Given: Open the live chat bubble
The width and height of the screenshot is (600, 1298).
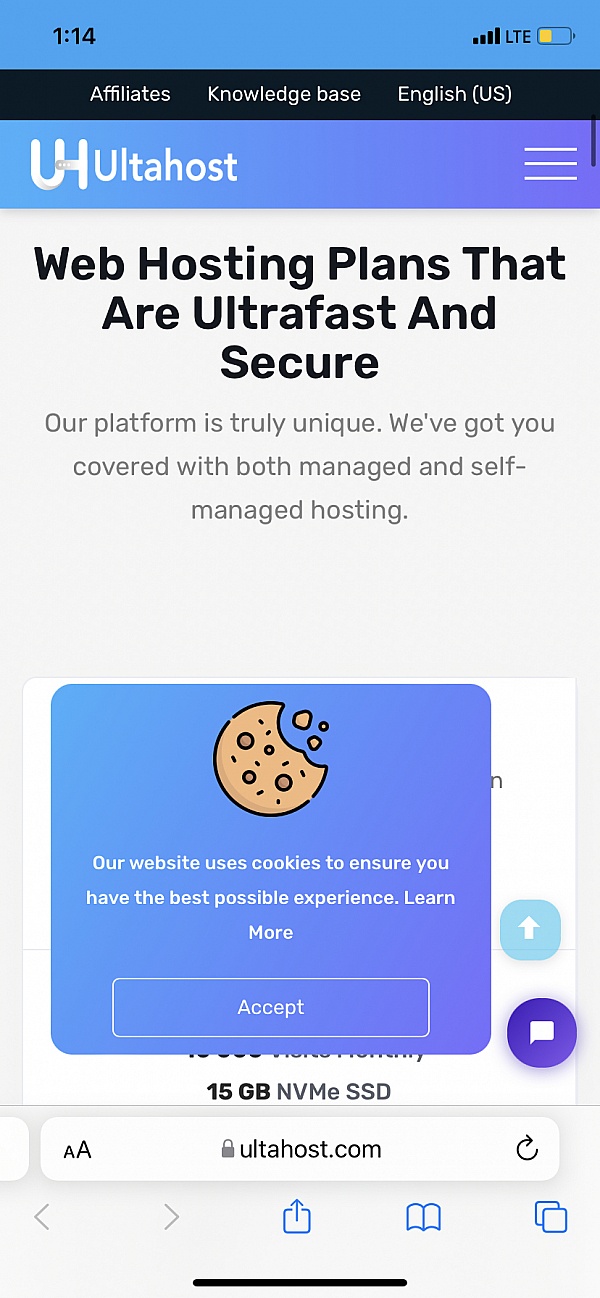Looking at the screenshot, I should (x=542, y=1032).
